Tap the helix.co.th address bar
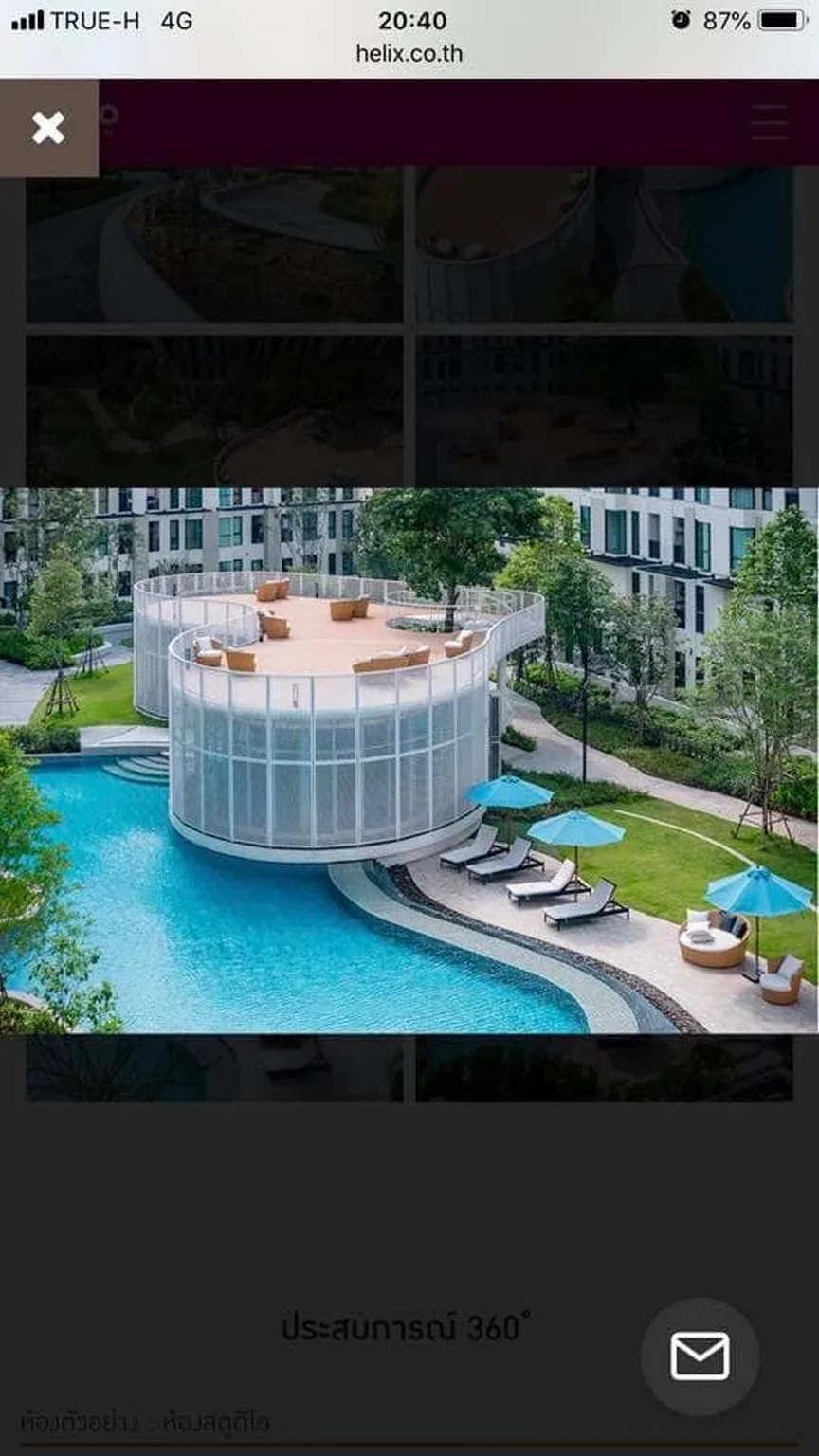The width and height of the screenshot is (819, 1456). click(409, 54)
